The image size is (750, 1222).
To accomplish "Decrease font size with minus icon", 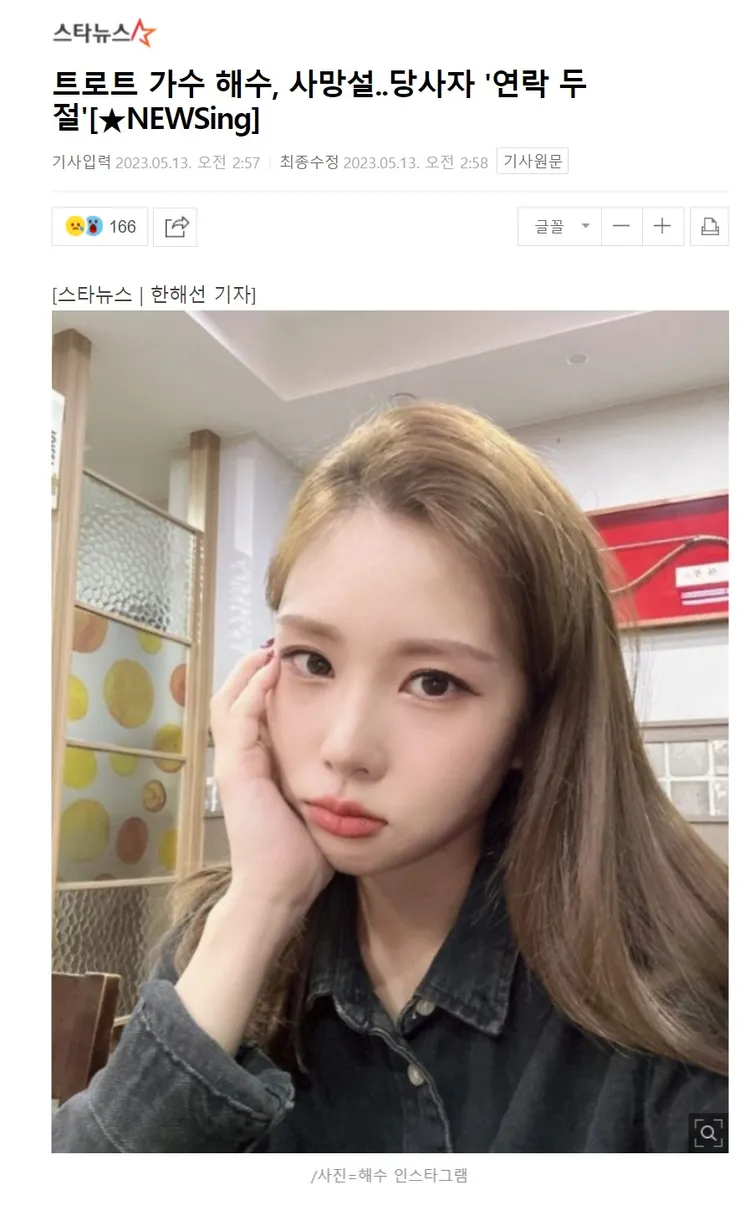I will (x=620, y=226).
